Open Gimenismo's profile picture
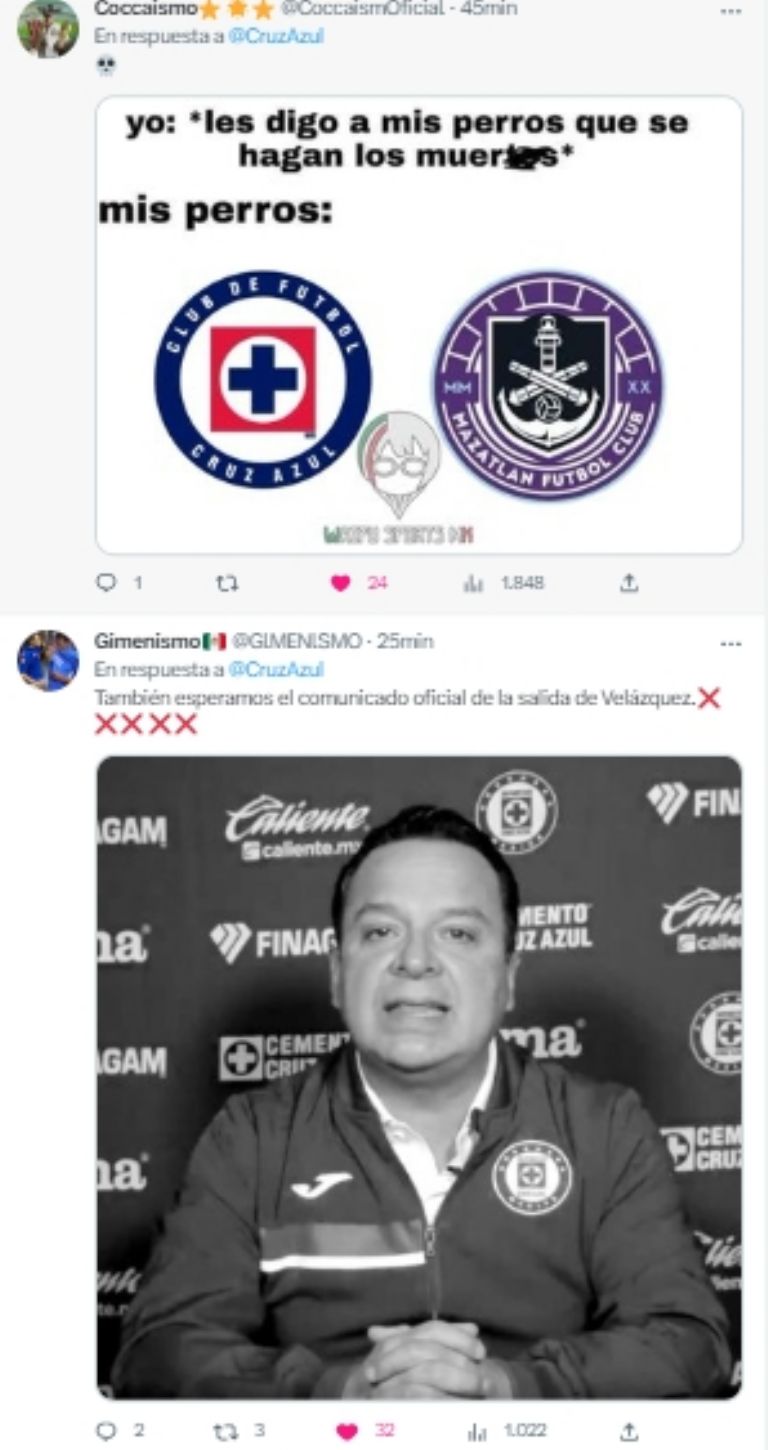The image size is (768, 1450). pyautogui.click(x=47, y=661)
